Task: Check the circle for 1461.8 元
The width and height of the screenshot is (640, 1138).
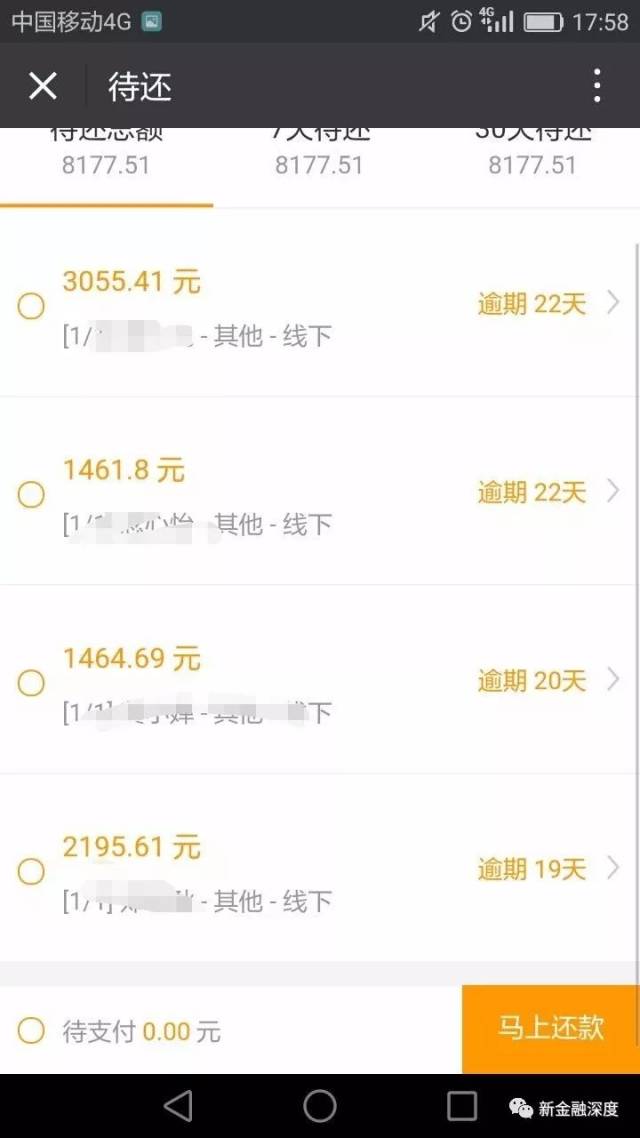Action: (31, 494)
